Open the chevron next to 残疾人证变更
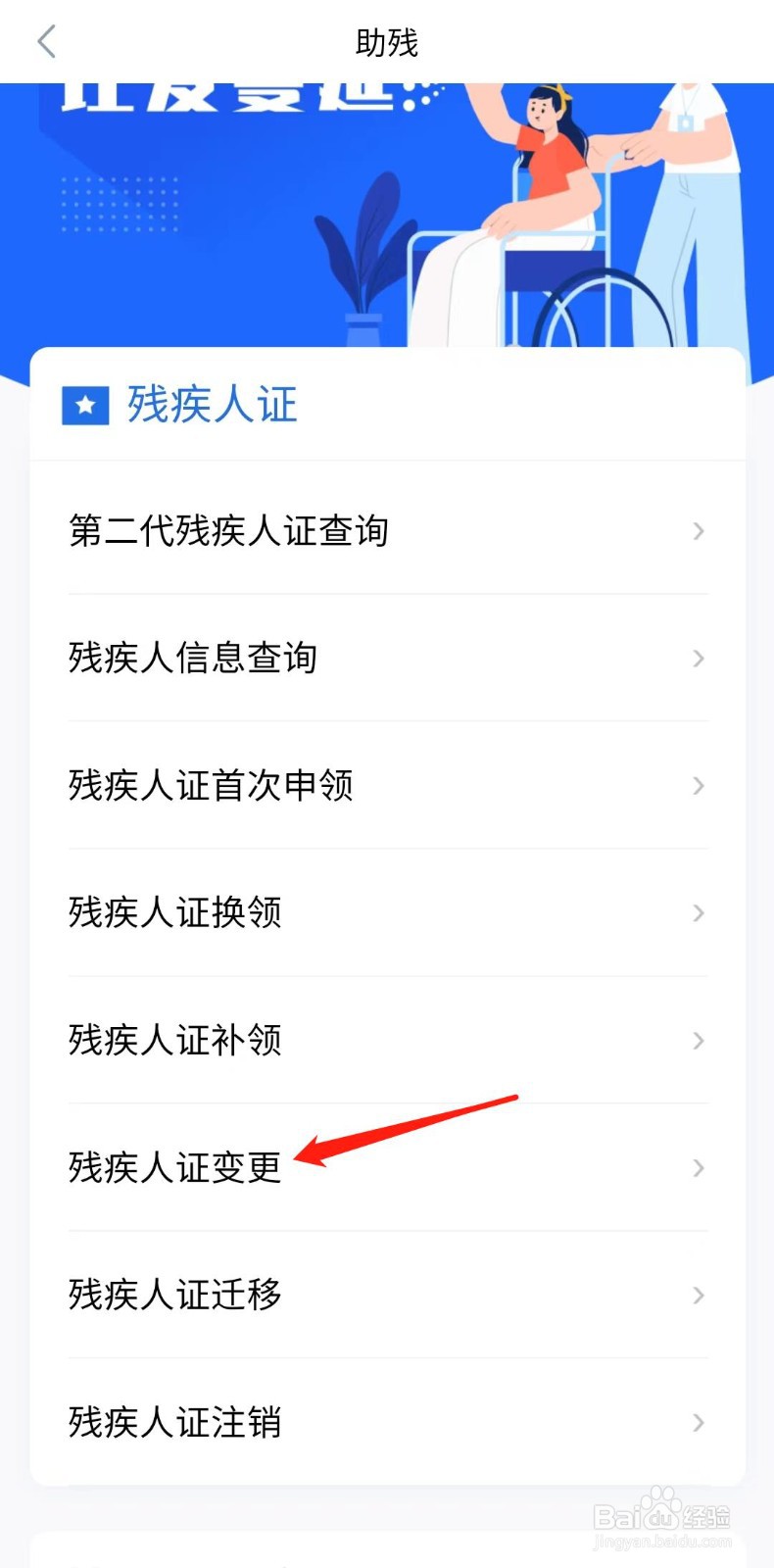774x1568 pixels. tap(698, 1167)
